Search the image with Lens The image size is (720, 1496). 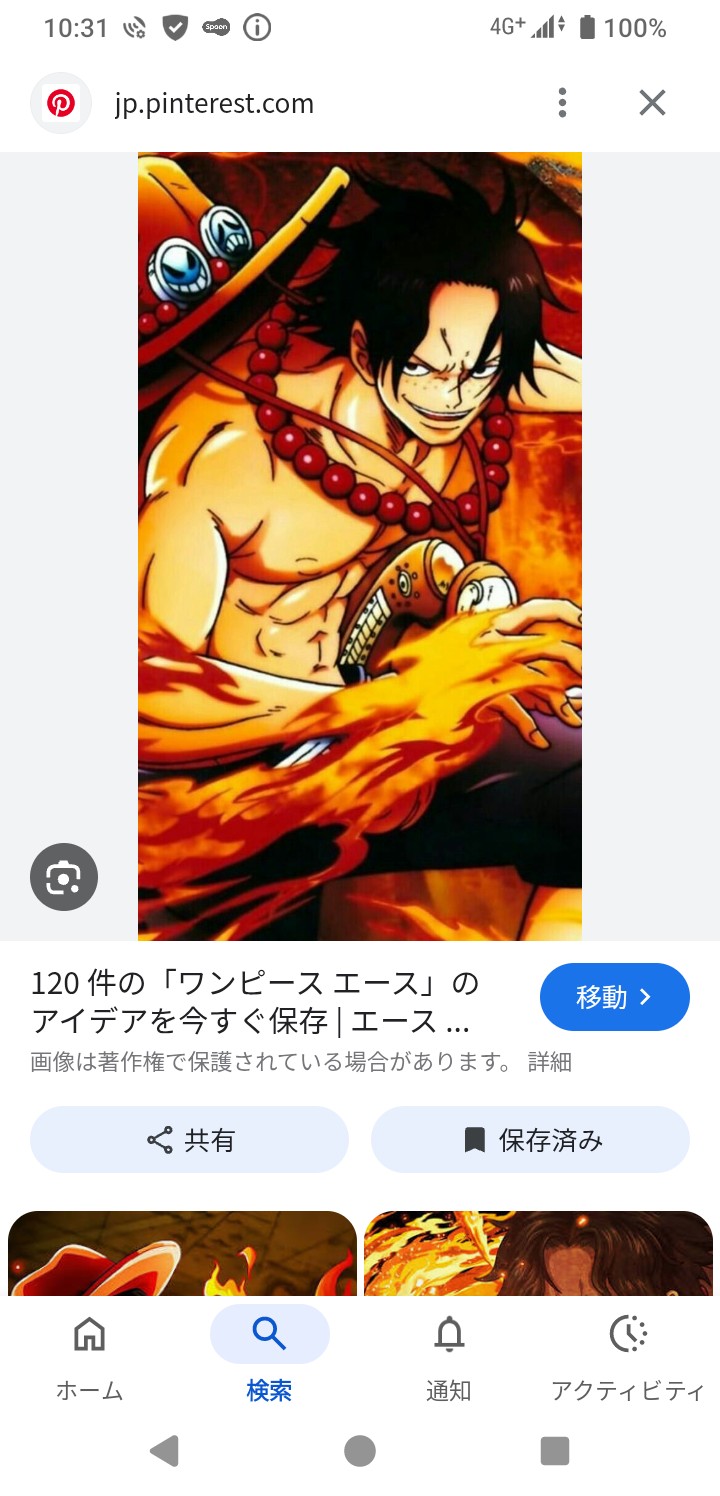pos(64,877)
